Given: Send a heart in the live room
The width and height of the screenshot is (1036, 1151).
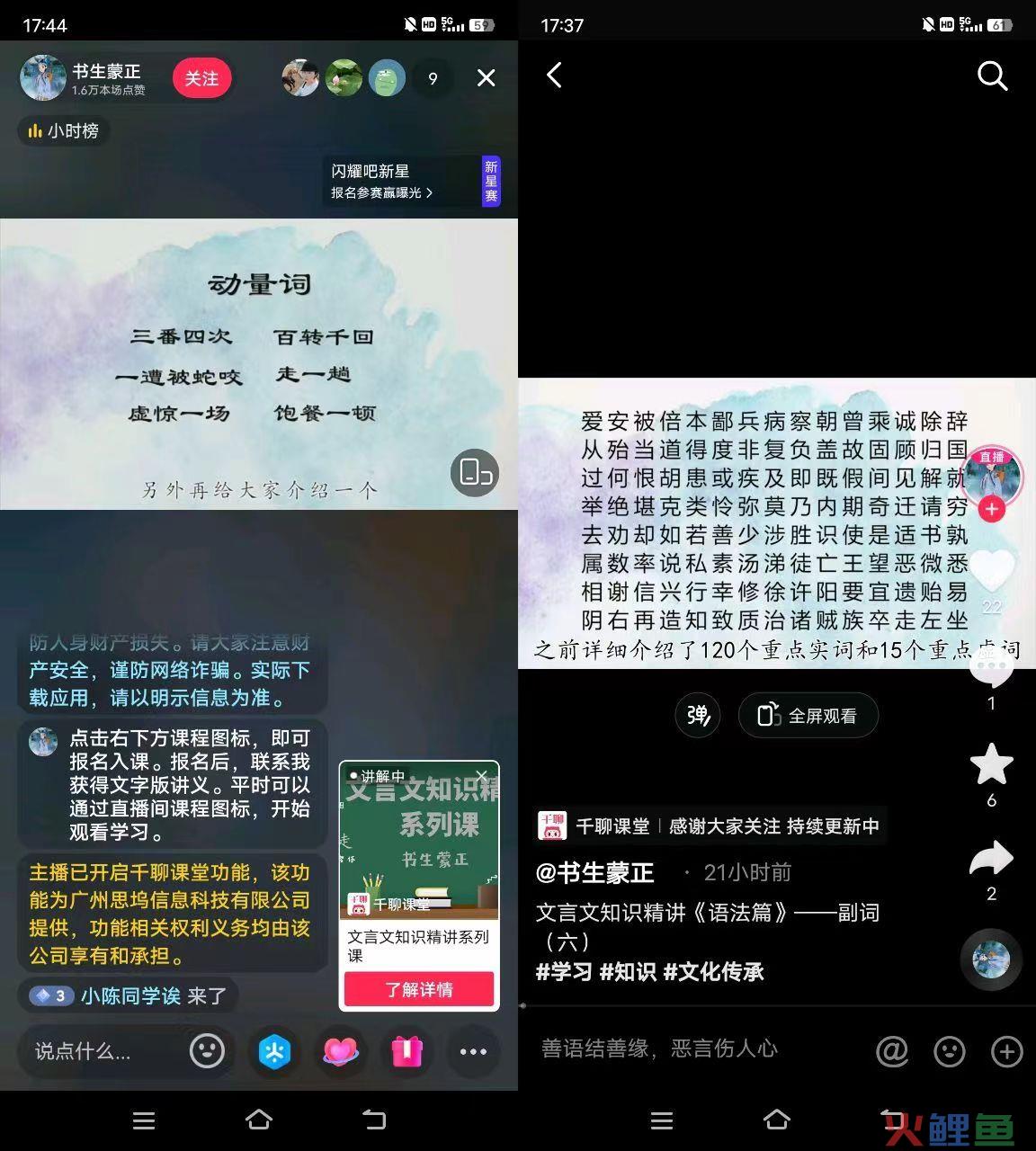Looking at the screenshot, I should click(341, 1050).
